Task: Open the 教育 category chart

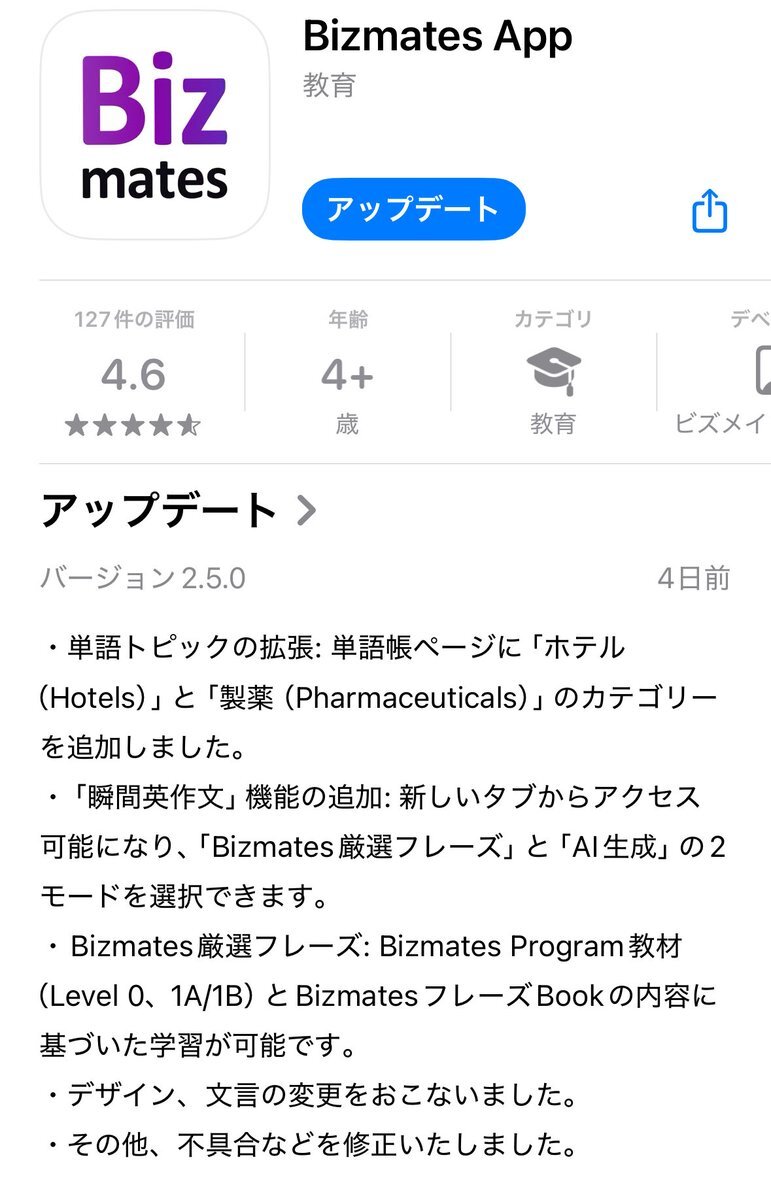Action: [x=553, y=374]
